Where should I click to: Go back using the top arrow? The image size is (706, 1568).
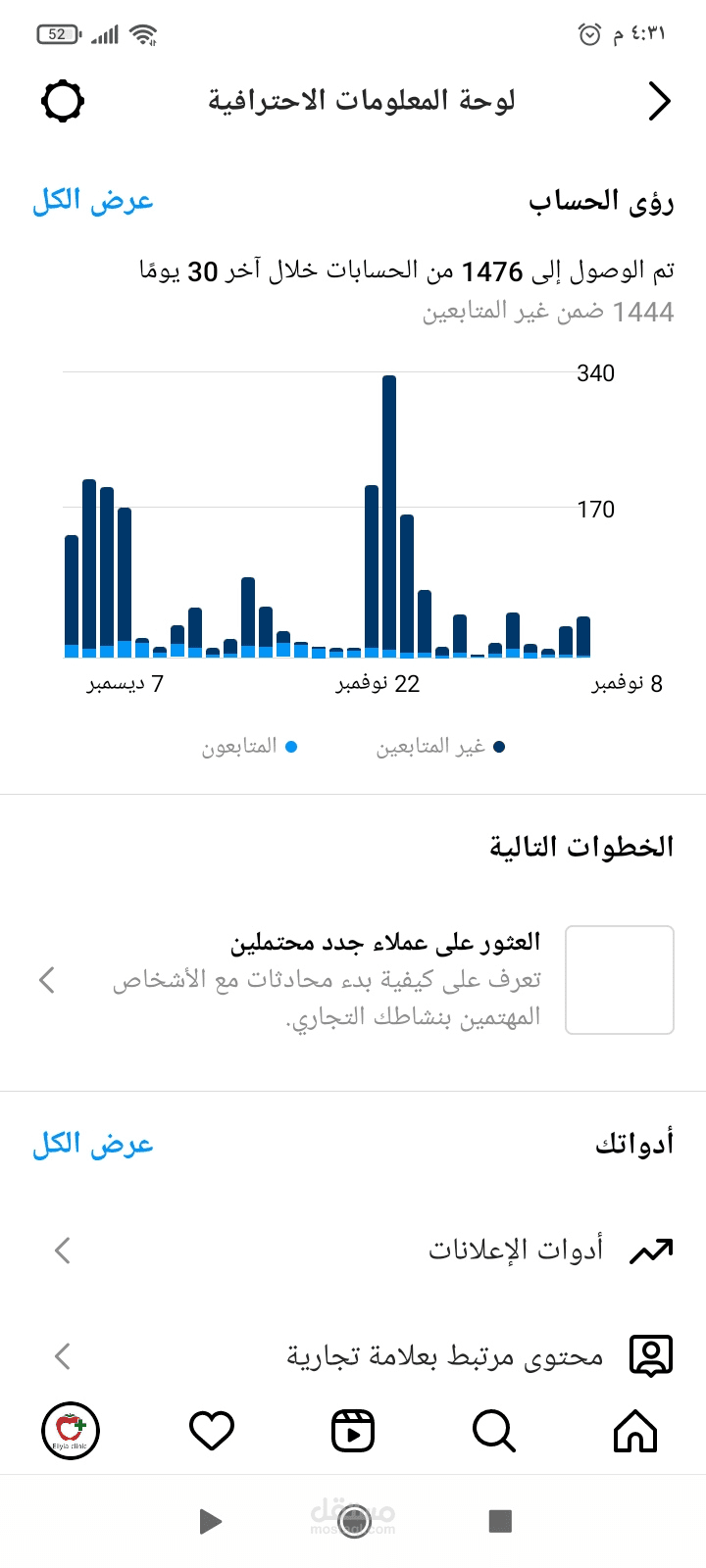pyautogui.click(x=660, y=101)
